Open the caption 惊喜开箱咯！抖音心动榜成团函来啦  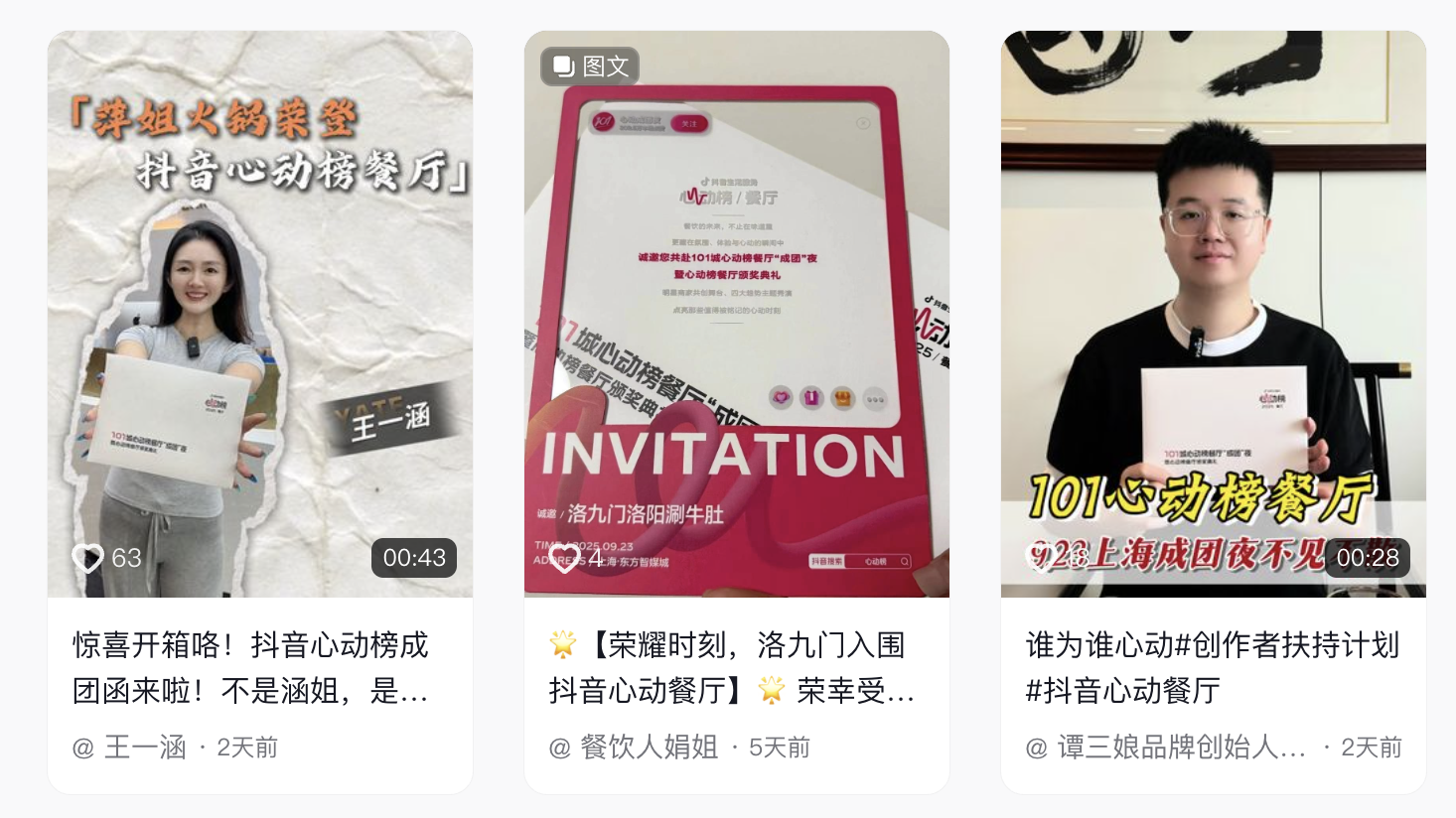(250, 667)
